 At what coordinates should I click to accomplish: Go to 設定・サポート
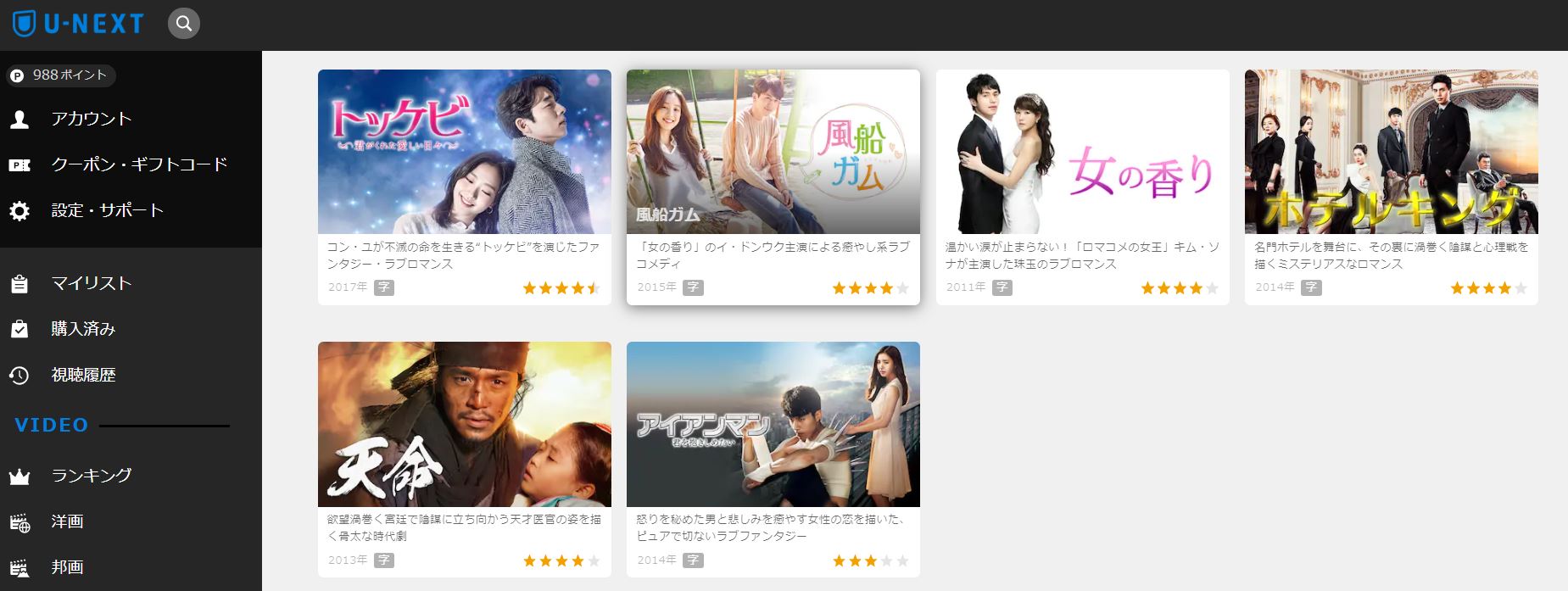107,210
